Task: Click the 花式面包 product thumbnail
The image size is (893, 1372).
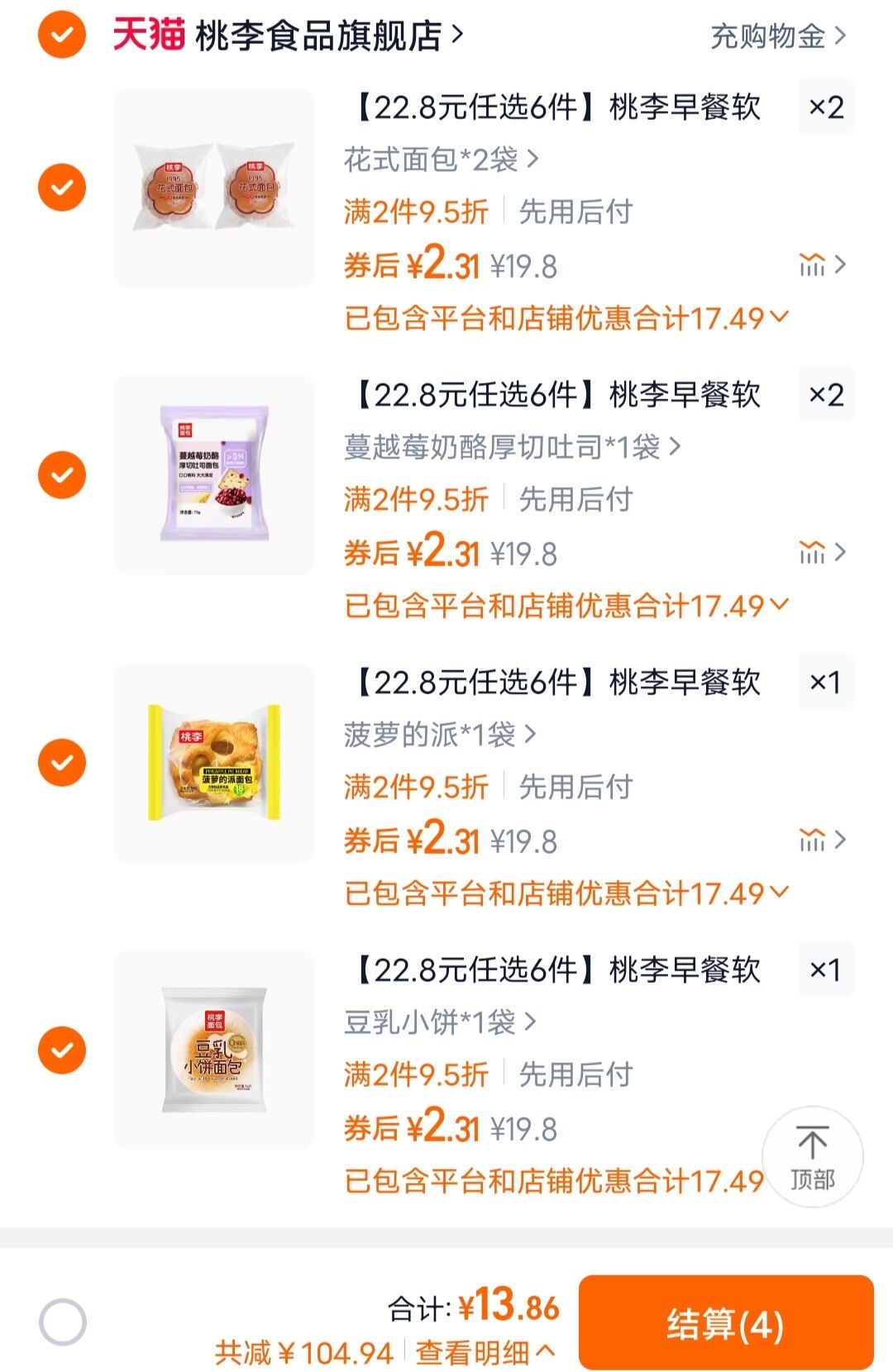Action: (x=217, y=188)
